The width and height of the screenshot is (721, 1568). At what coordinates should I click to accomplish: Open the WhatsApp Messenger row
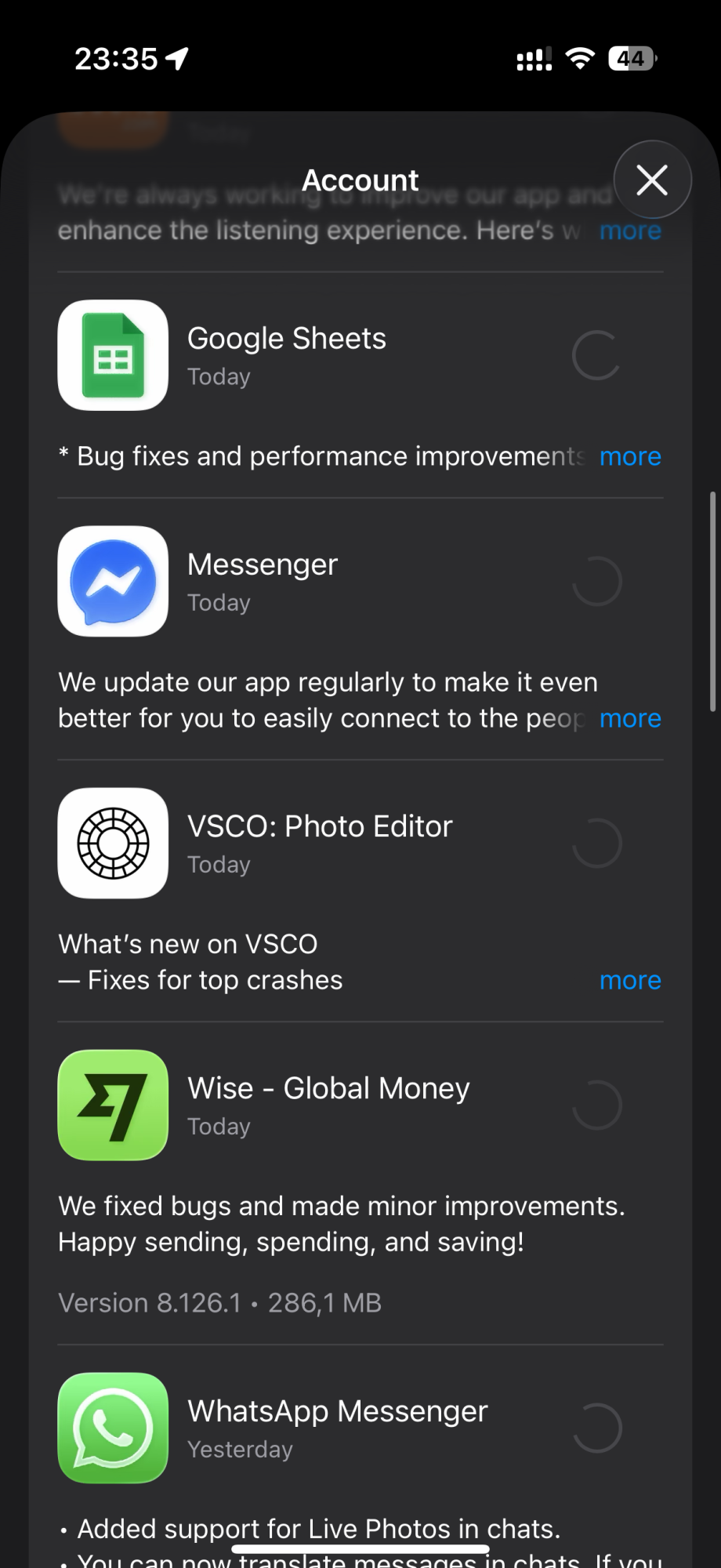[x=360, y=1428]
